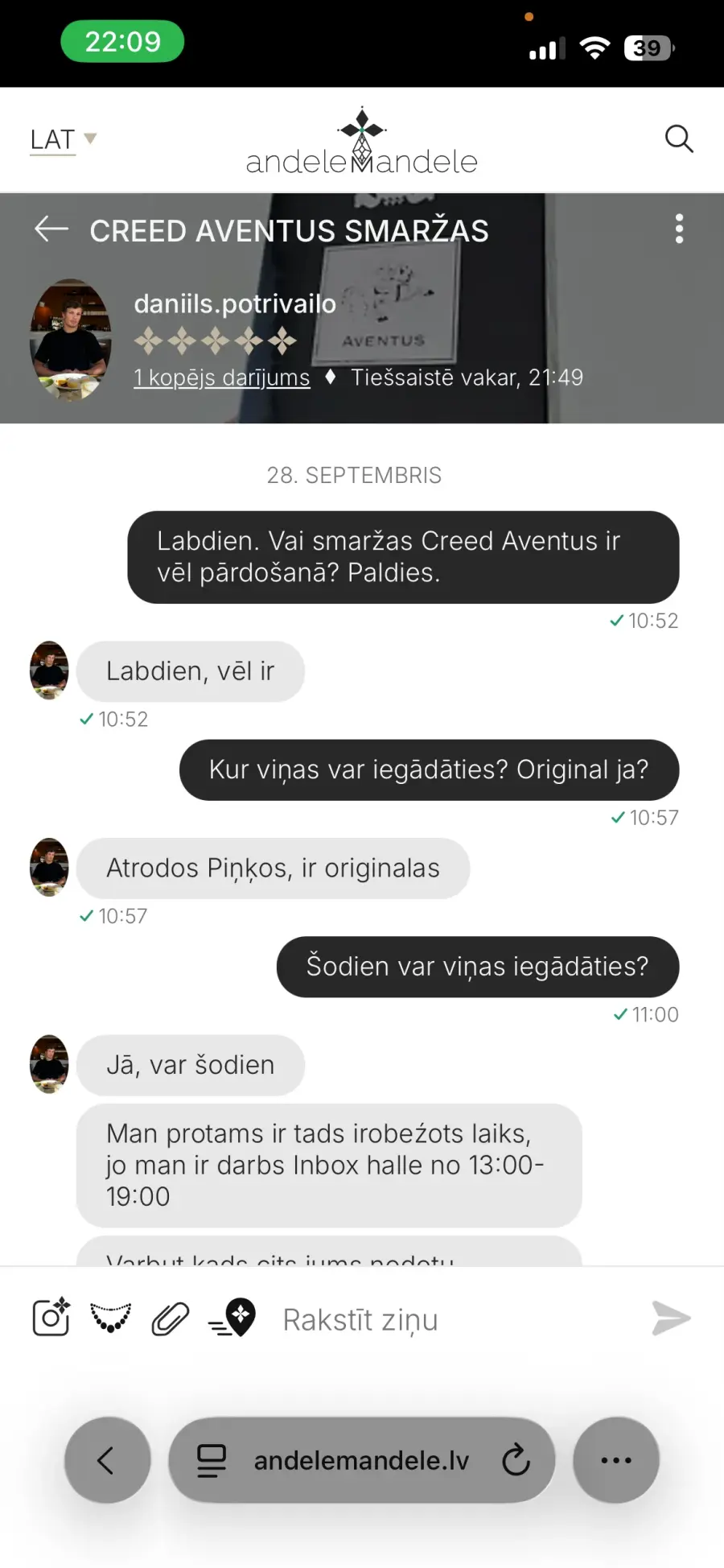The image size is (724, 1568).
Task: Open the browser more options button
Action: coord(616,1459)
